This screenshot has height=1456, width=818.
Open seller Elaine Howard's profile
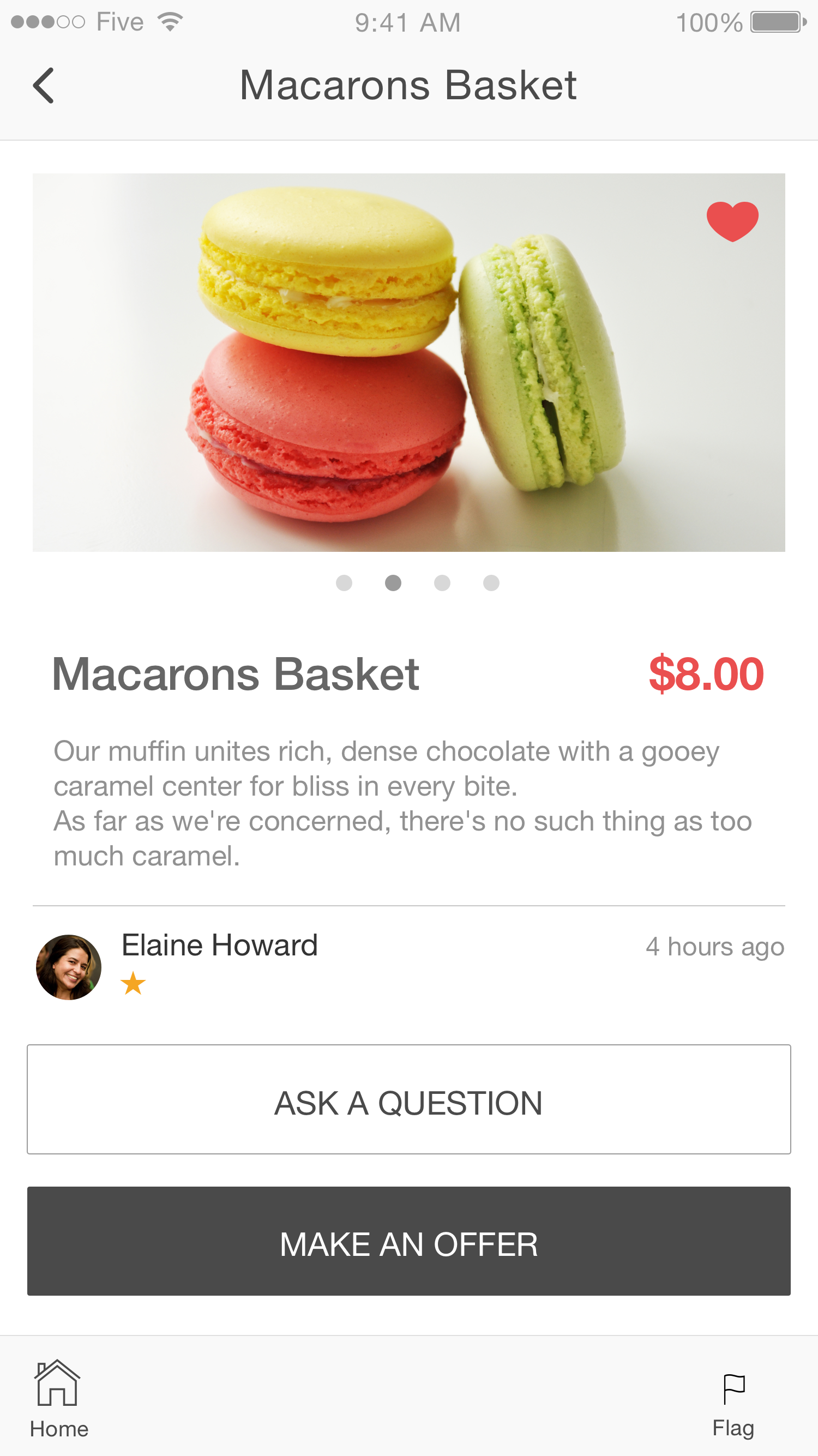pos(219,946)
